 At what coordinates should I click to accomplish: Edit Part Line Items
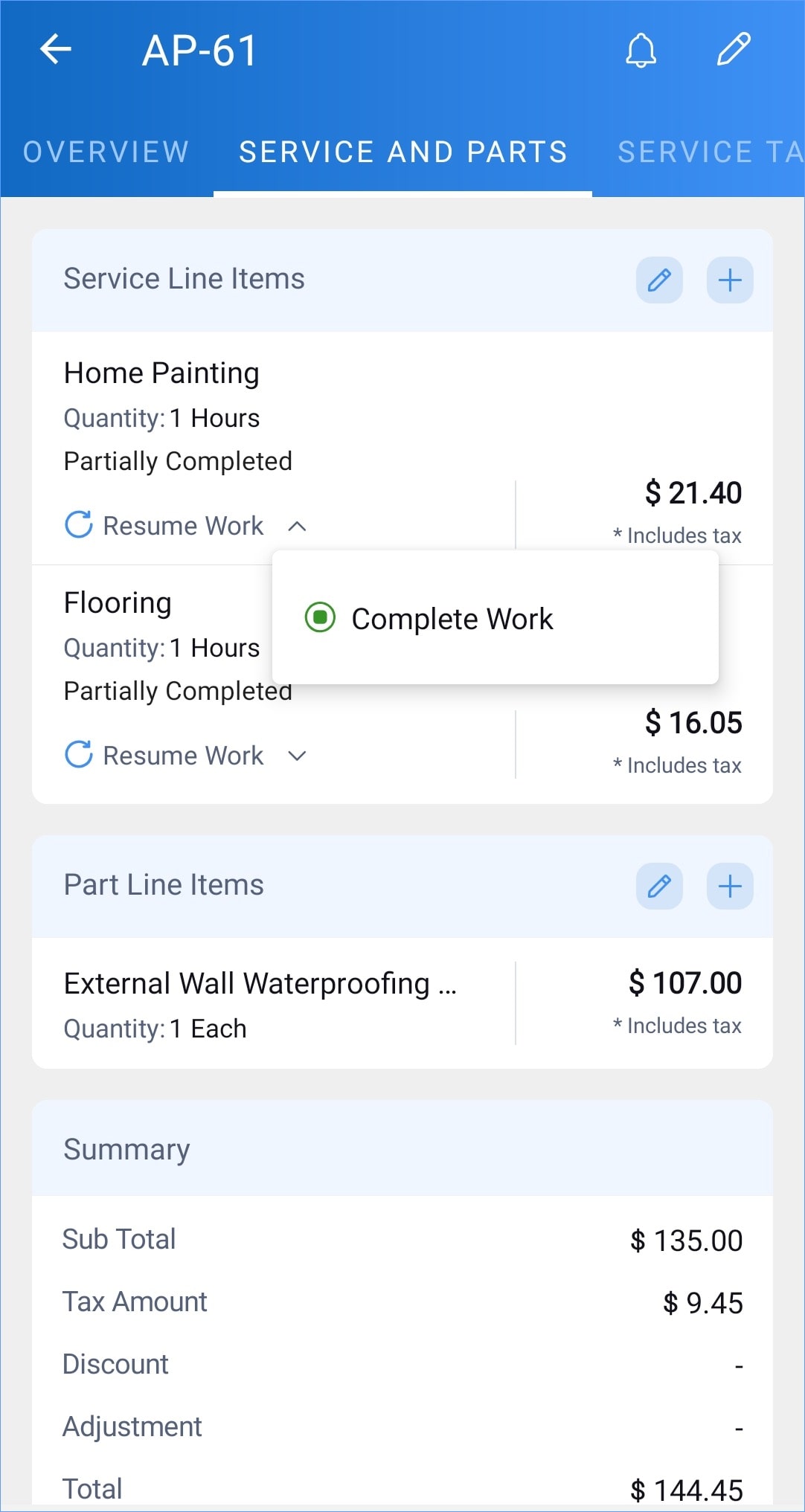(659, 887)
